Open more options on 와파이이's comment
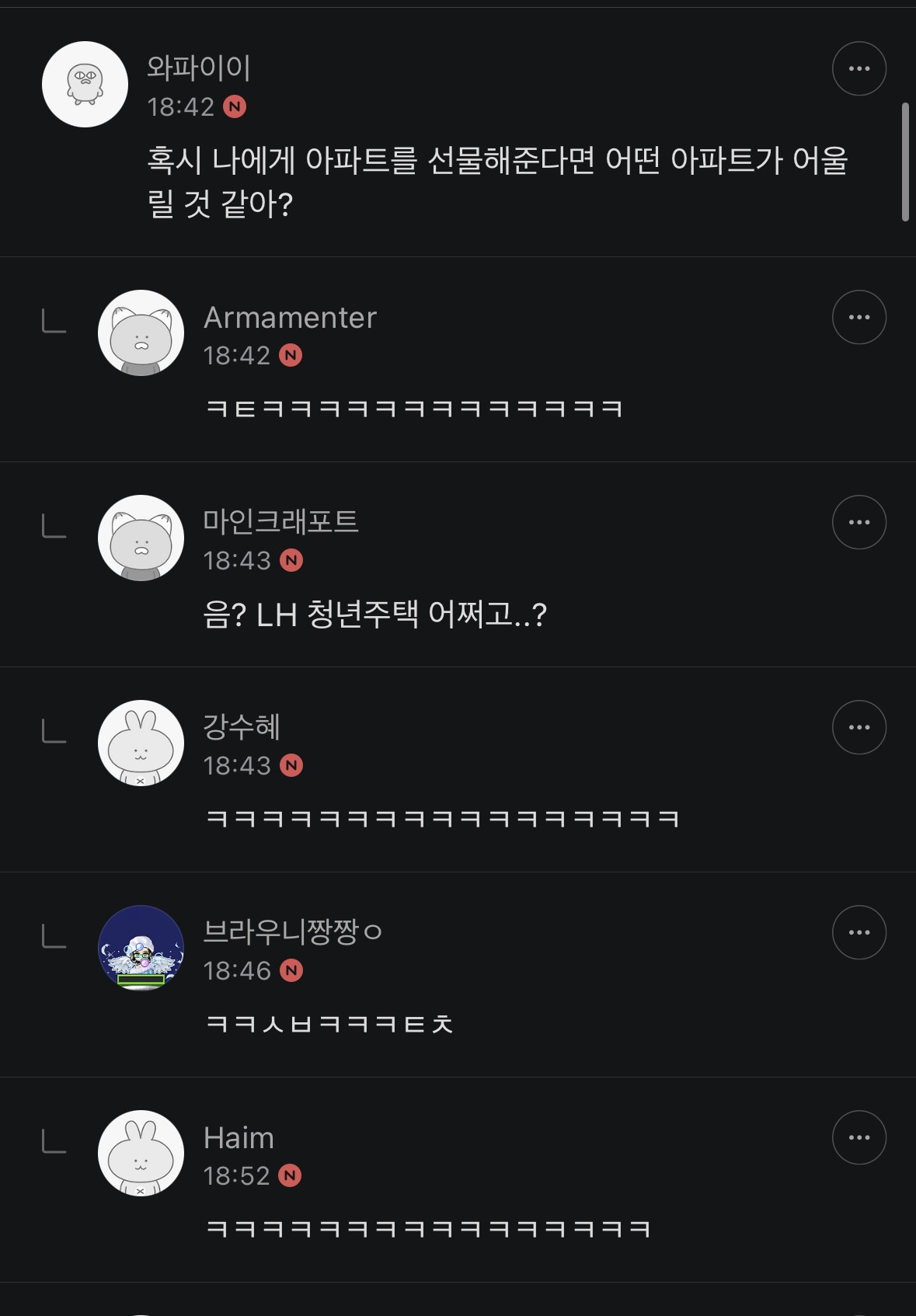The image size is (916, 1316). [x=859, y=68]
